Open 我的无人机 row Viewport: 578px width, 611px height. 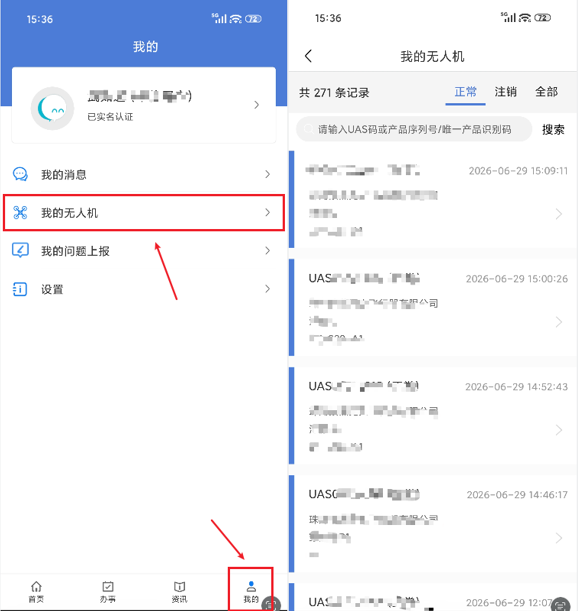pyautogui.click(x=143, y=213)
